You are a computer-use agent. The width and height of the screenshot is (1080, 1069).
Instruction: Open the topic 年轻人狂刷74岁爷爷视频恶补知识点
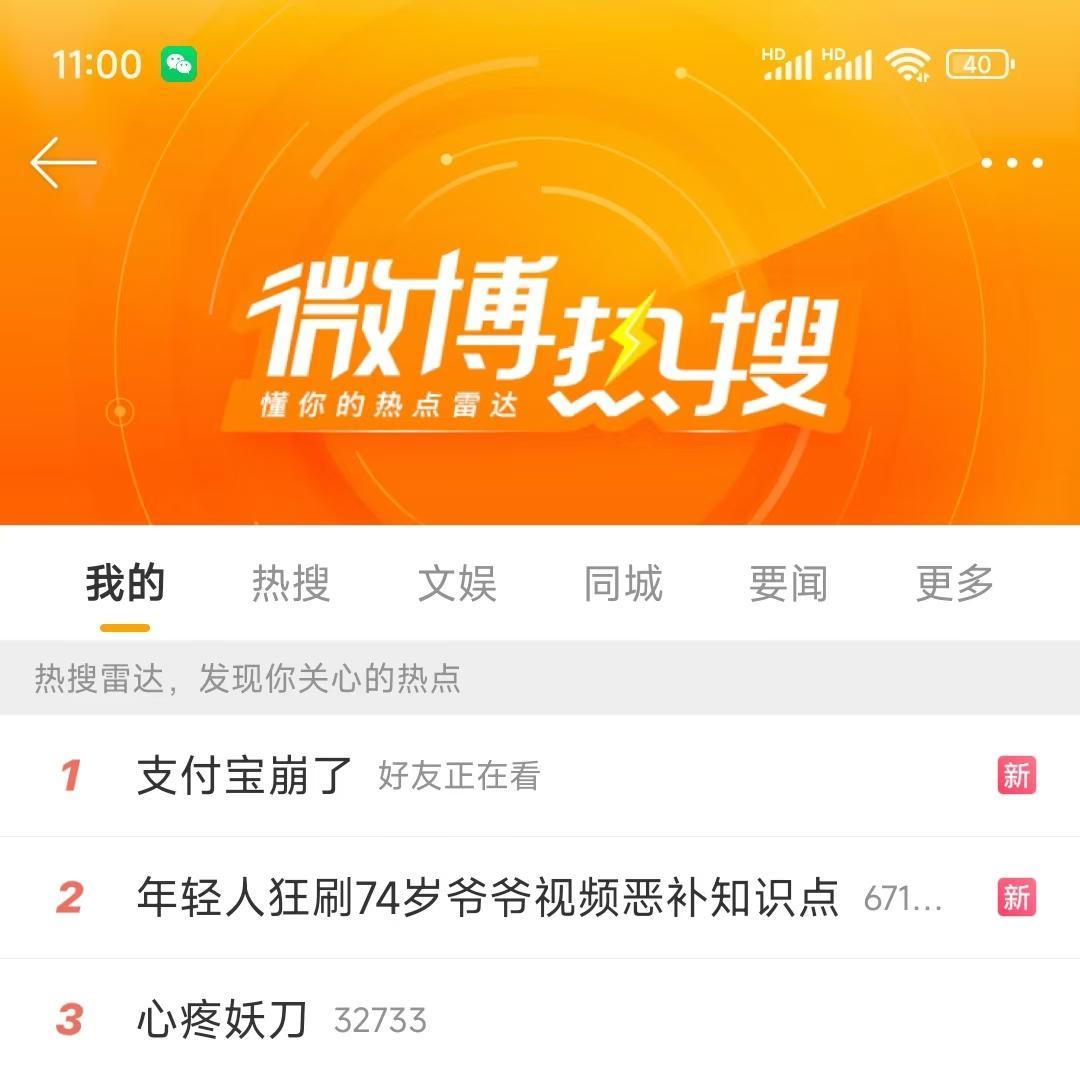pyautogui.click(x=487, y=898)
